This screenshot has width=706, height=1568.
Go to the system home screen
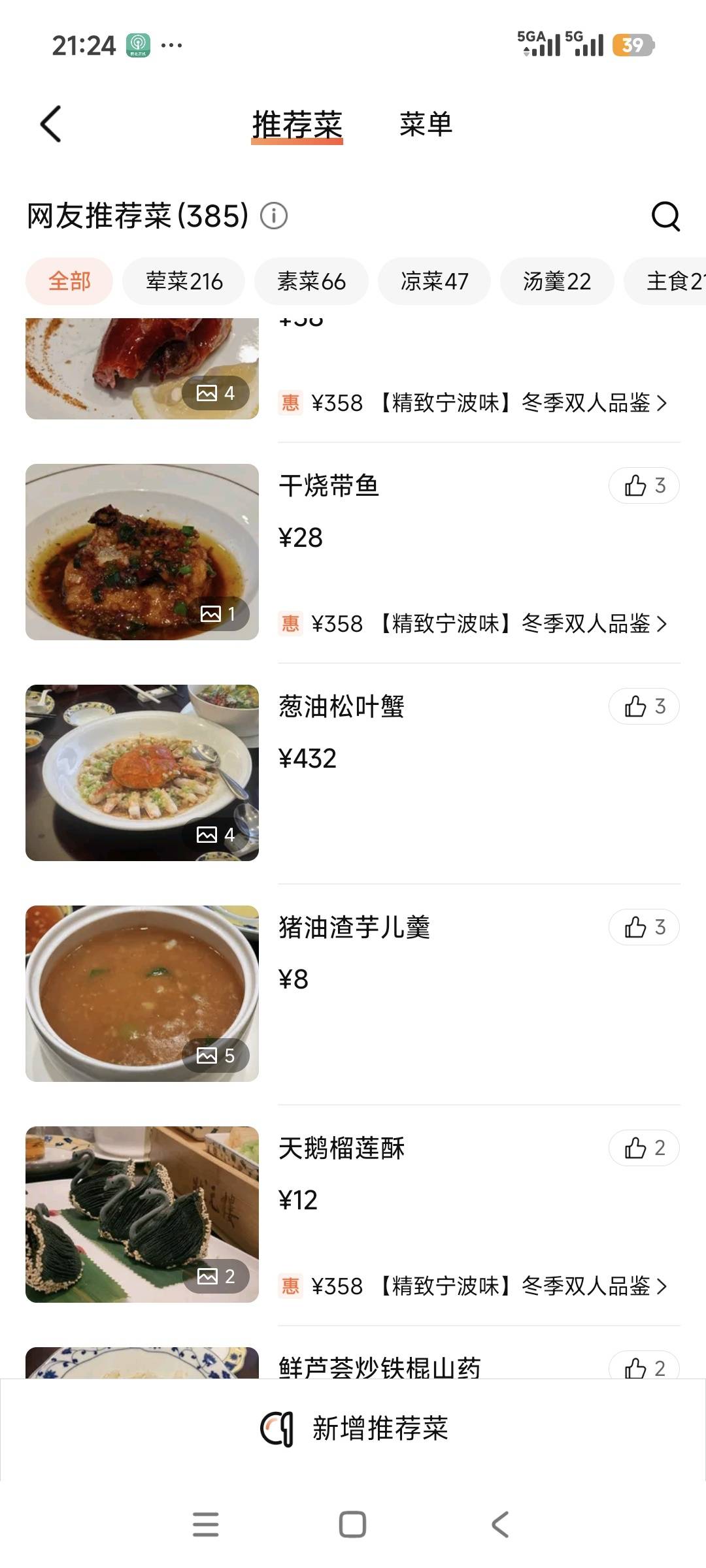click(352, 1524)
